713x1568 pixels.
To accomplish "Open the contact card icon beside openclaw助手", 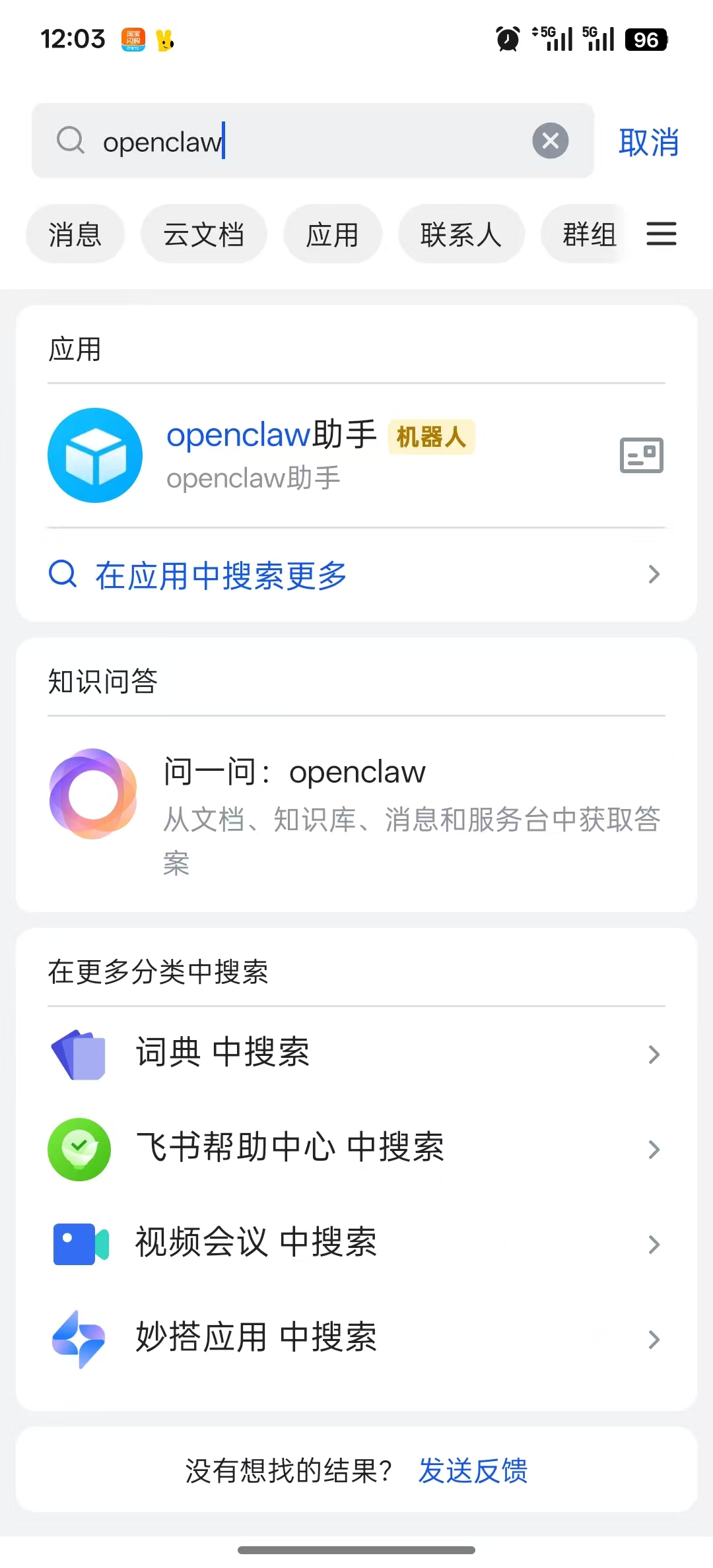I will [x=640, y=455].
